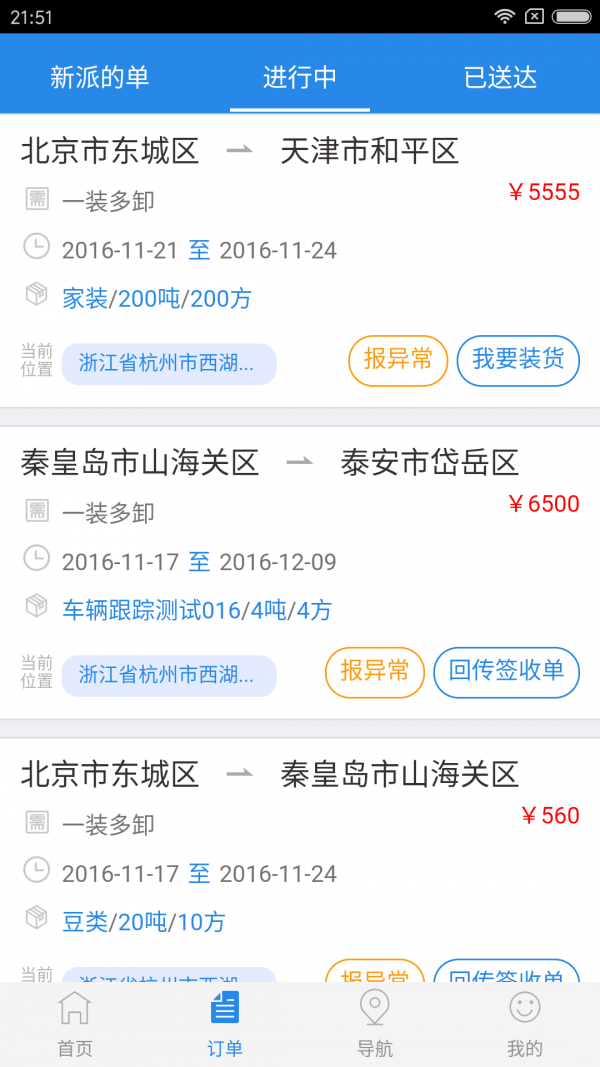
Task: Tap 回传签收单 on the ¥6500 order
Action: click(x=507, y=672)
